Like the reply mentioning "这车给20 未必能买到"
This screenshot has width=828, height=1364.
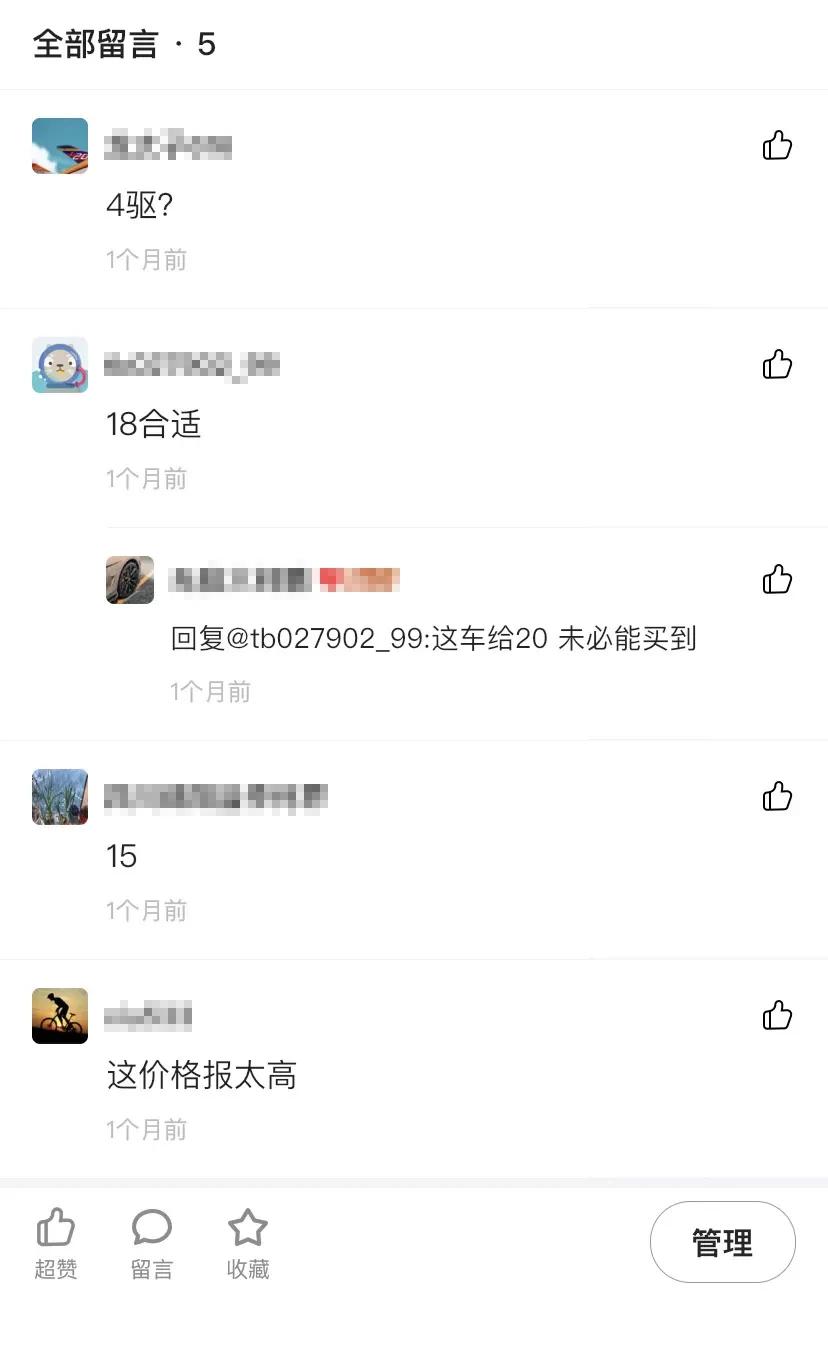point(778,580)
